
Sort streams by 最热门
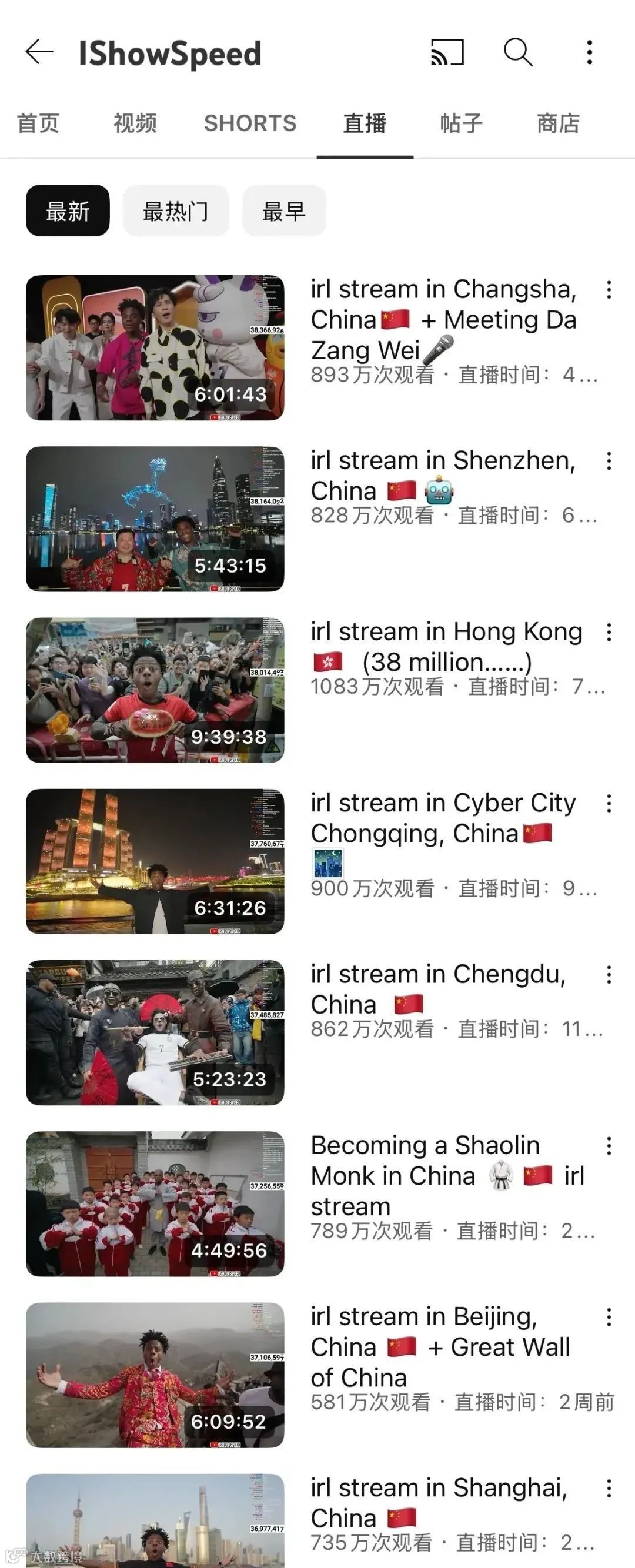[175, 211]
